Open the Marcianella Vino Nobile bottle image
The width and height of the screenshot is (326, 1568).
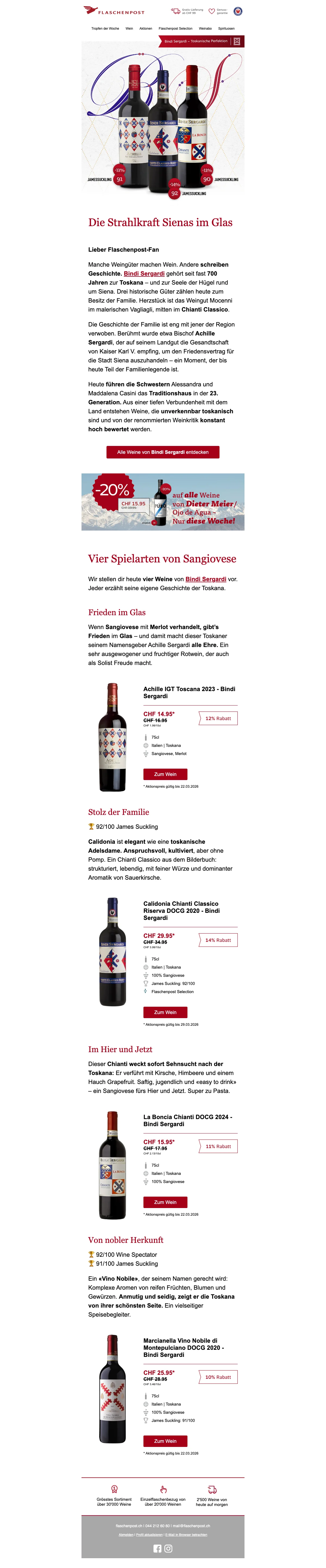click(112, 1388)
